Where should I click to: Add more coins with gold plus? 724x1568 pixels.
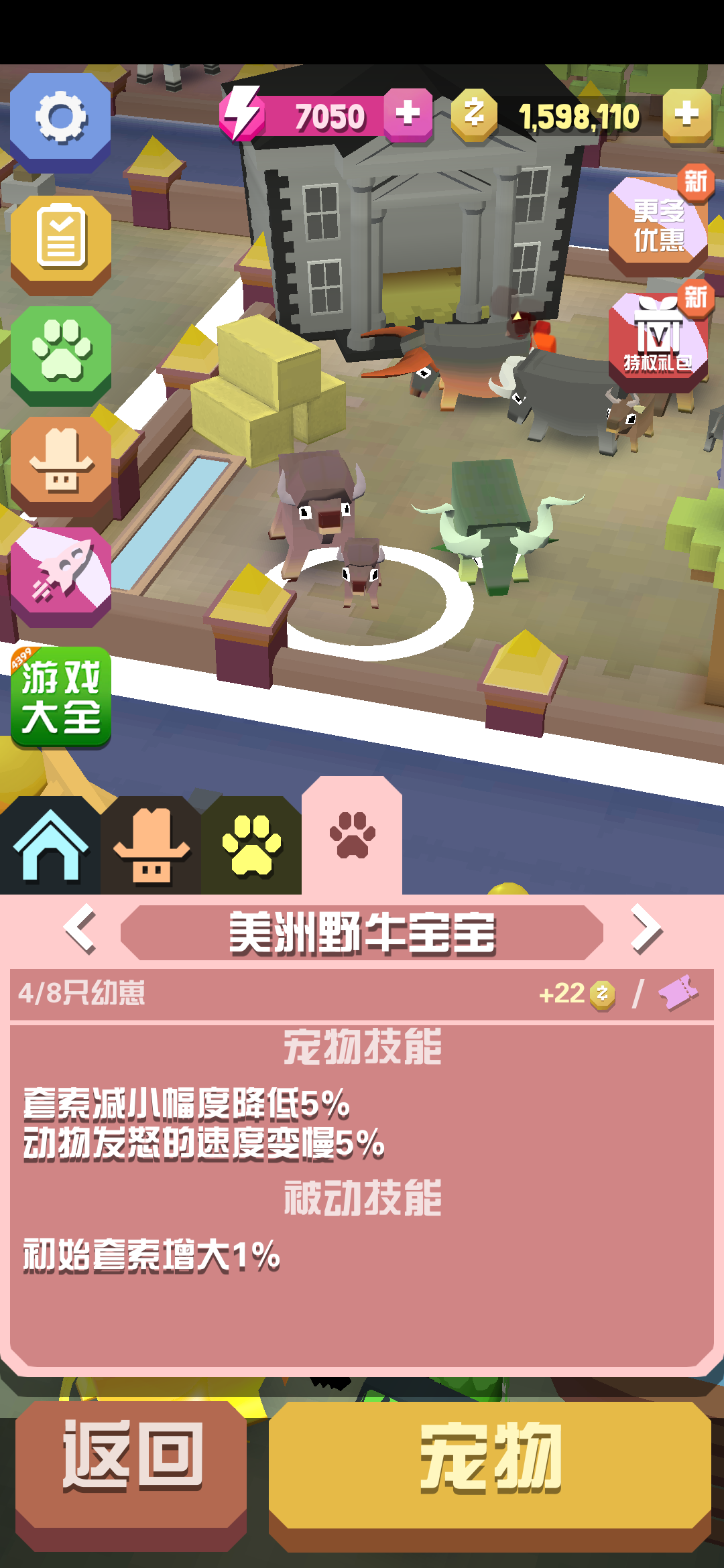[686, 114]
